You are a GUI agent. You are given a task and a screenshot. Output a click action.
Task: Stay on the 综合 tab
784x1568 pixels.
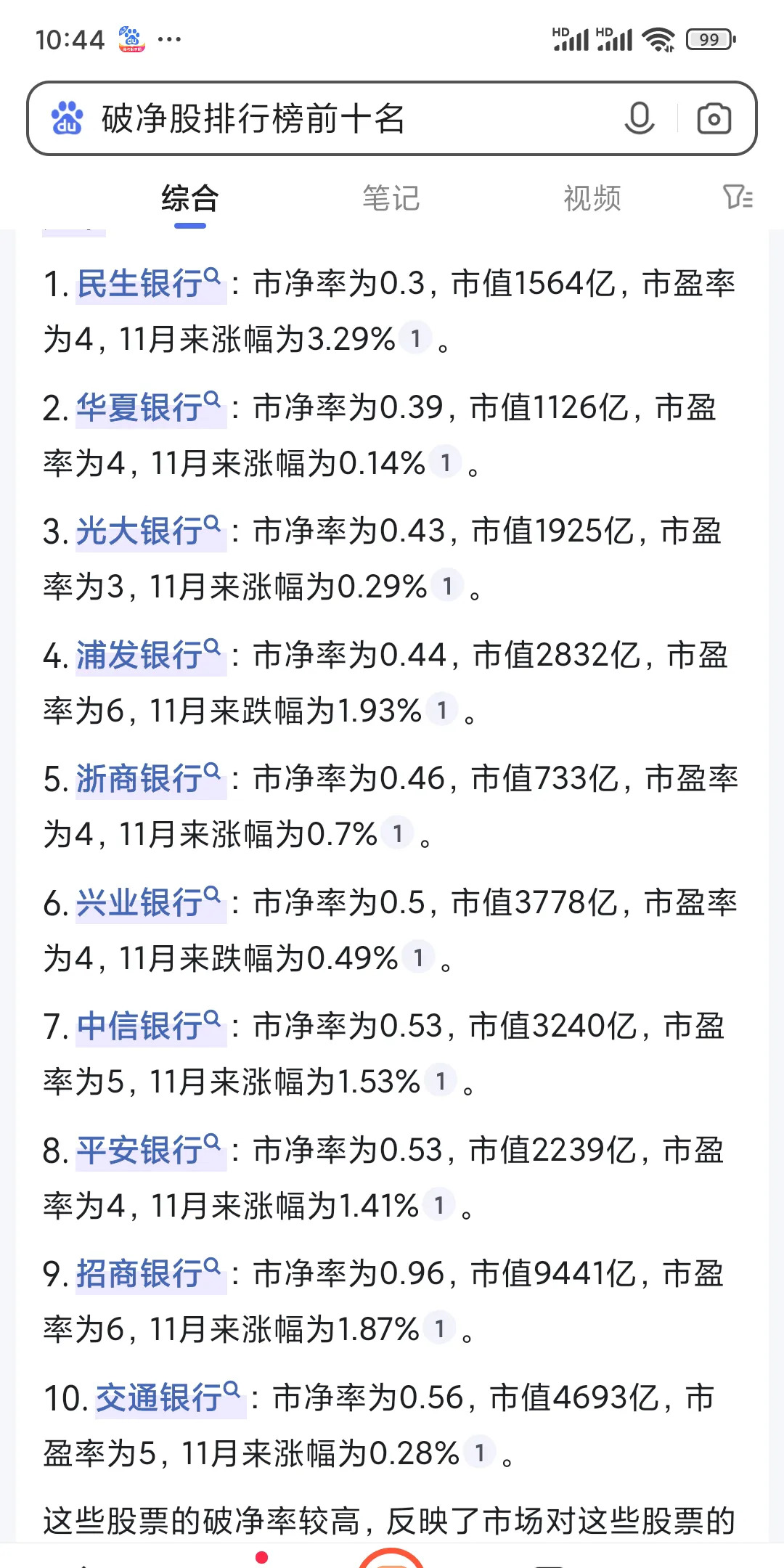click(190, 197)
